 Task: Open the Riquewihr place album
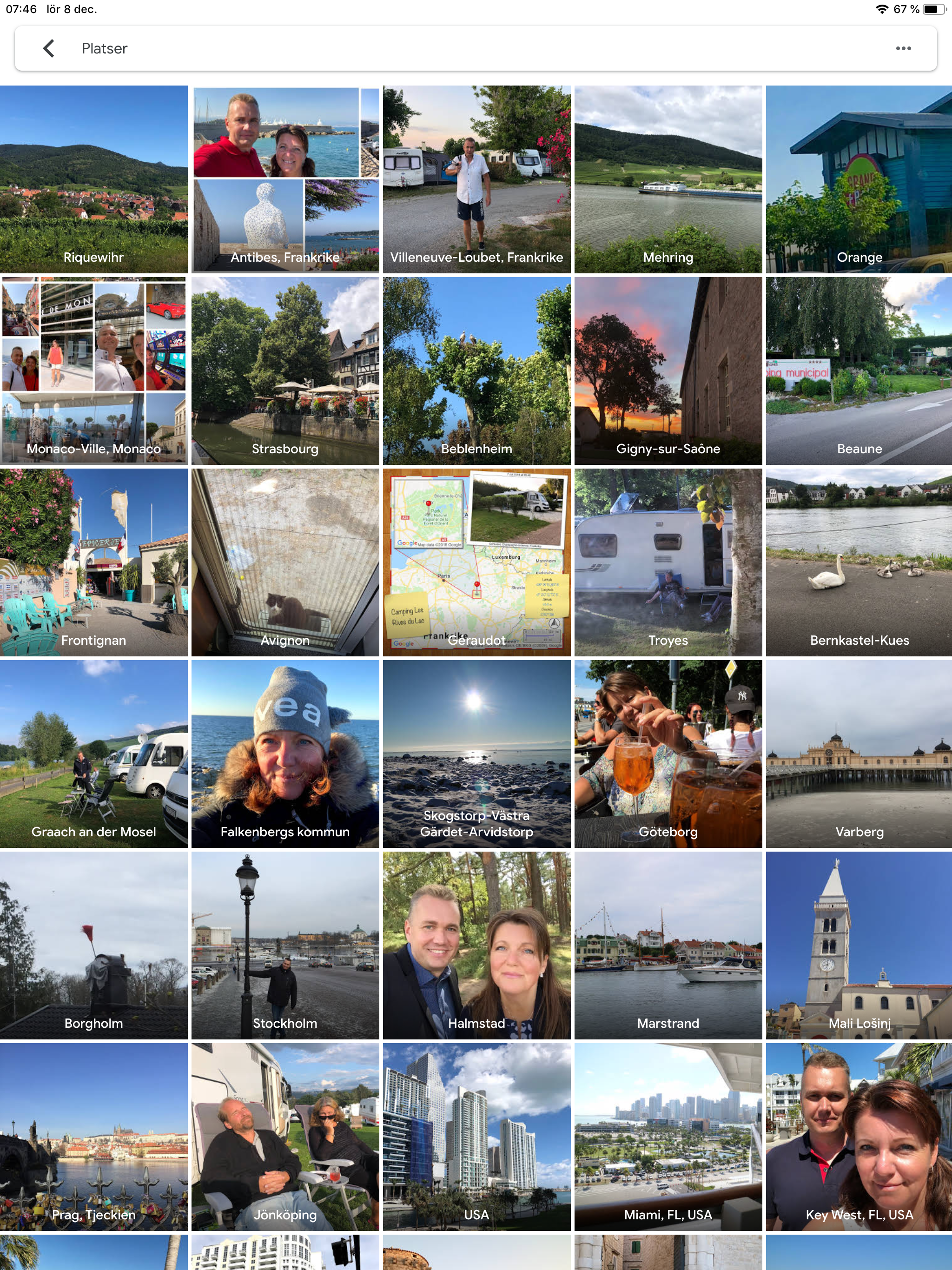93,179
